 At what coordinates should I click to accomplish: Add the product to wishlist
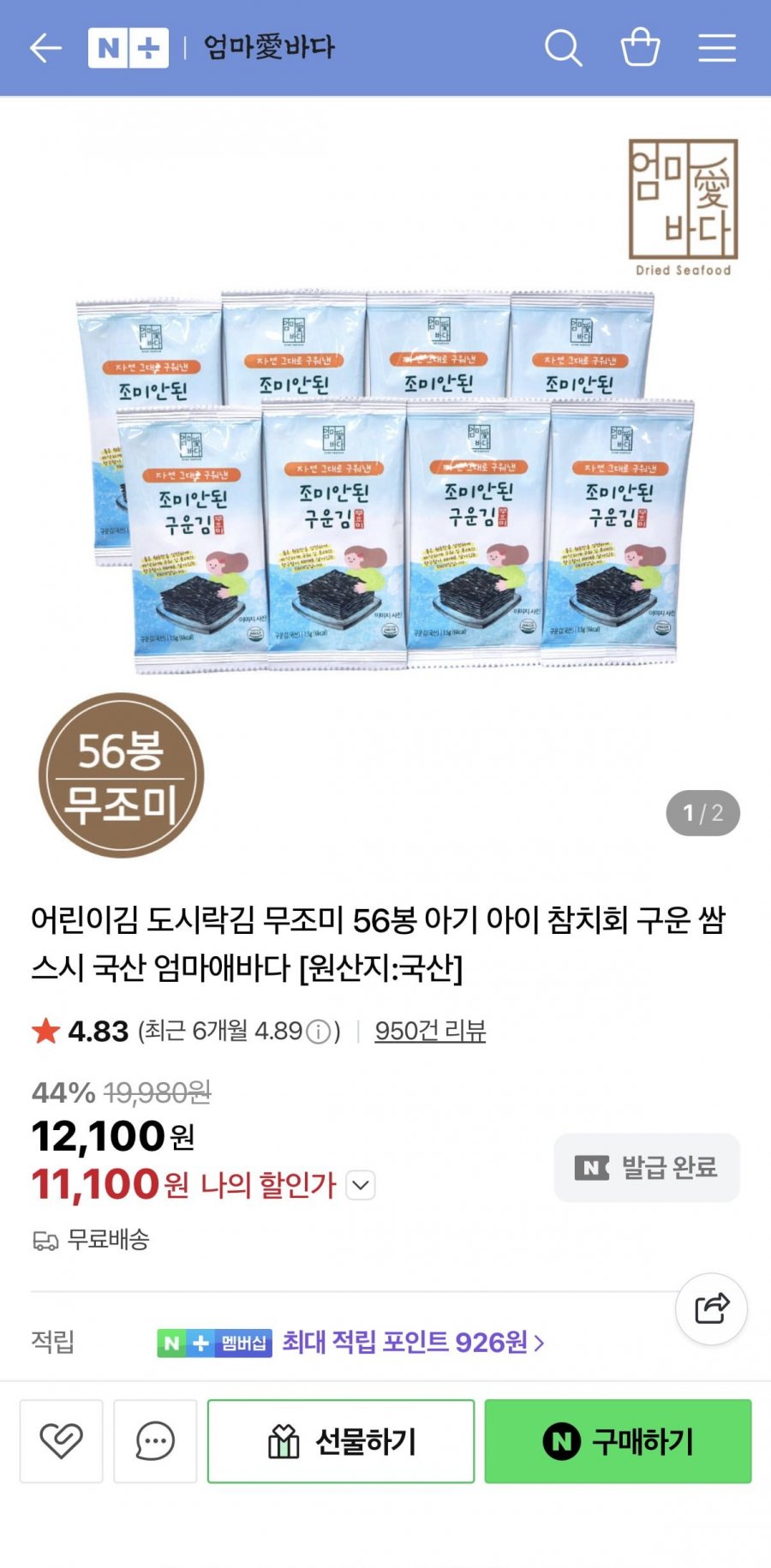click(62, 1441)
